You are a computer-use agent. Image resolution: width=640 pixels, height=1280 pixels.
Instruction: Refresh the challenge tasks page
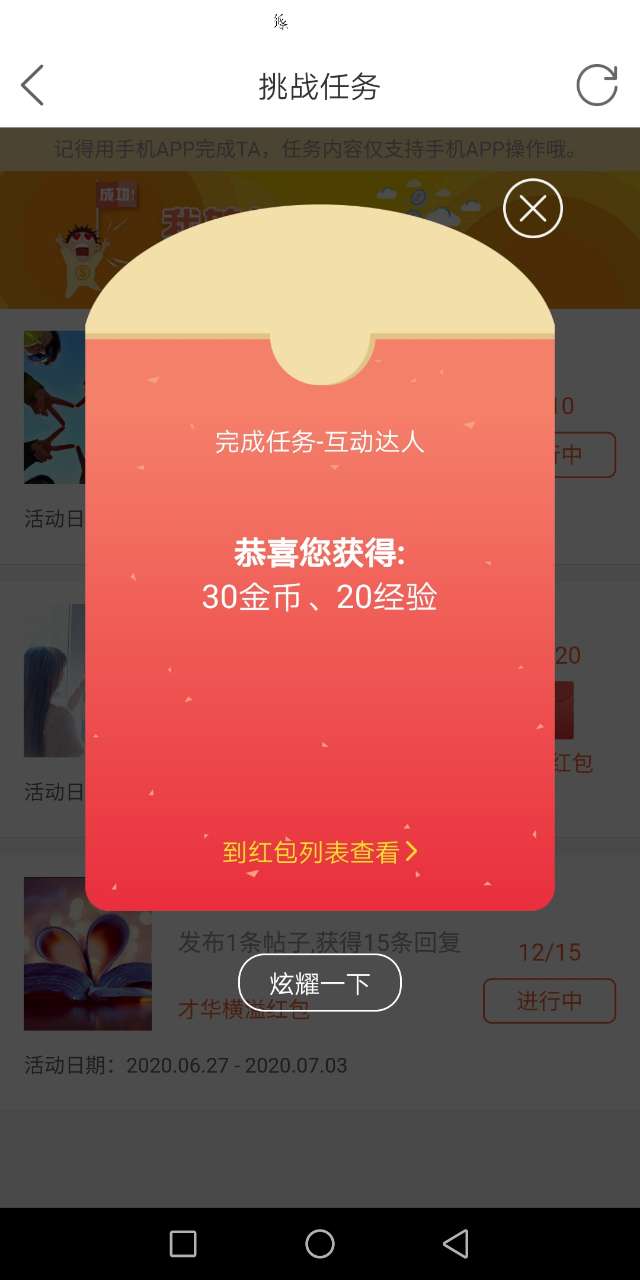tap(597, 85)
